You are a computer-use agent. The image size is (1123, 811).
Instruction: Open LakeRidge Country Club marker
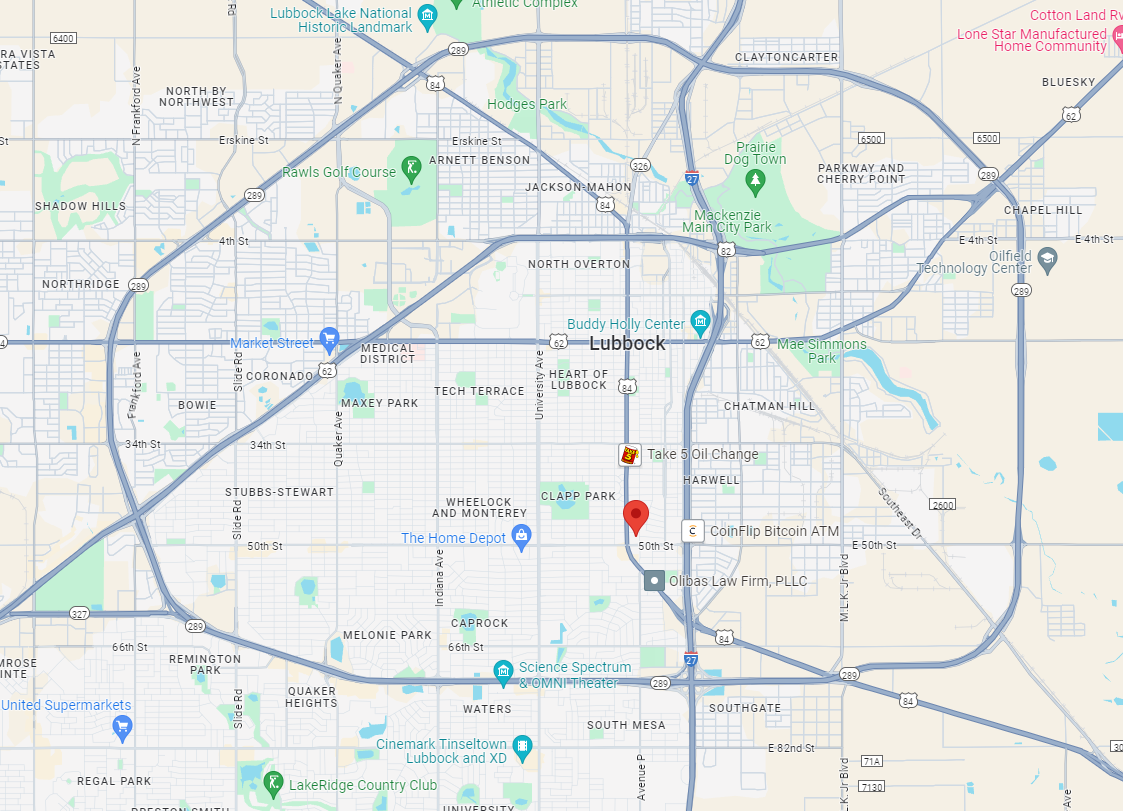point(273,781)
